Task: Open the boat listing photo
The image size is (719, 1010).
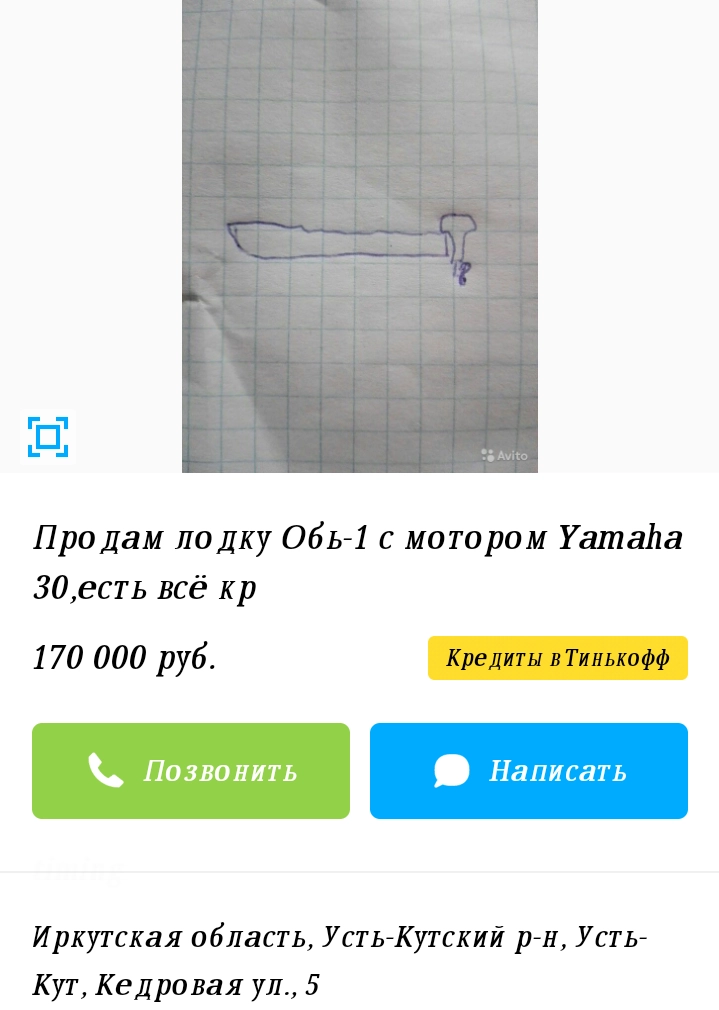Action: click(x=359, y=235)
